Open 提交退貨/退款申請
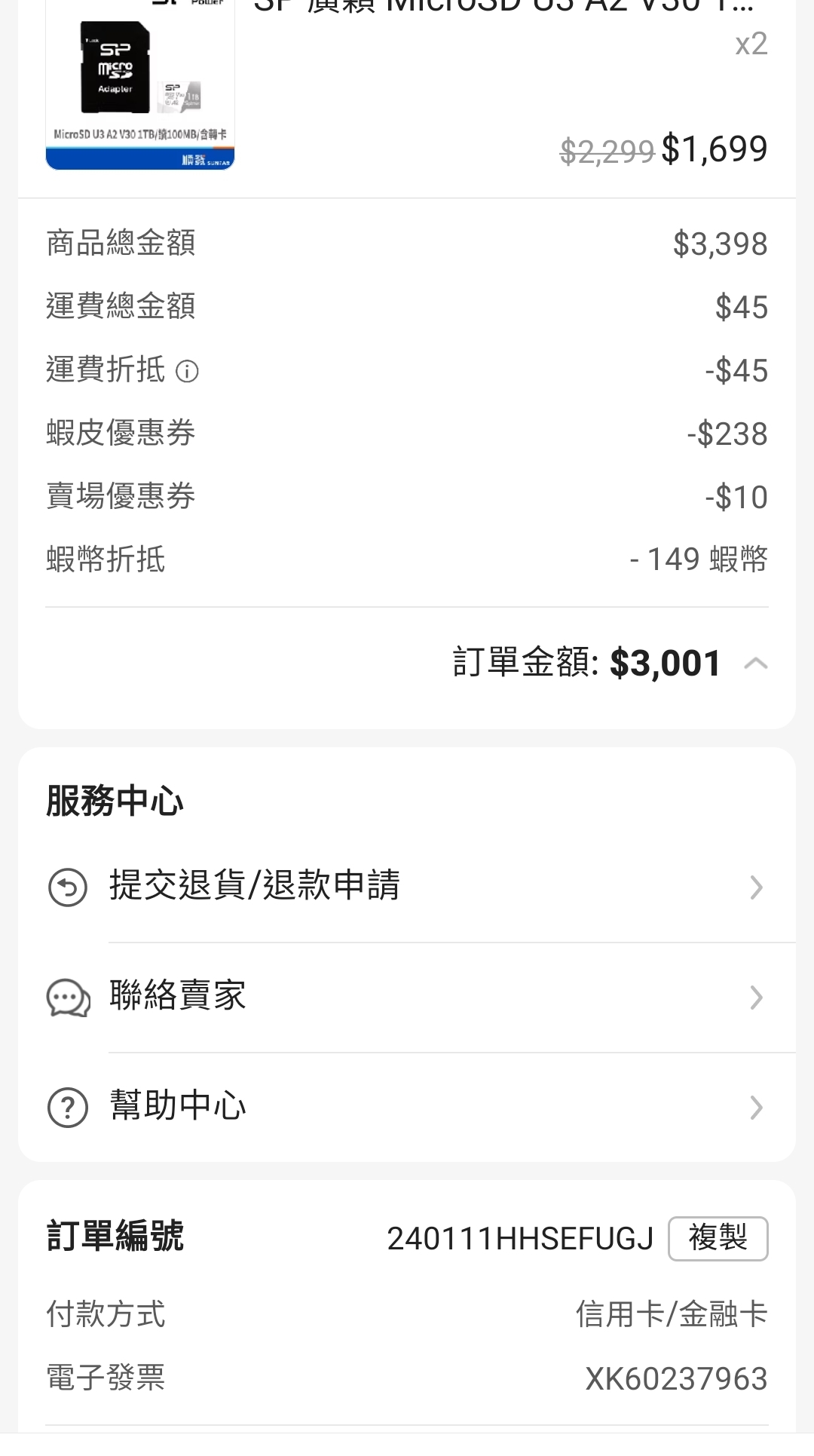814x1456 pixels. (x=407, y=887)
